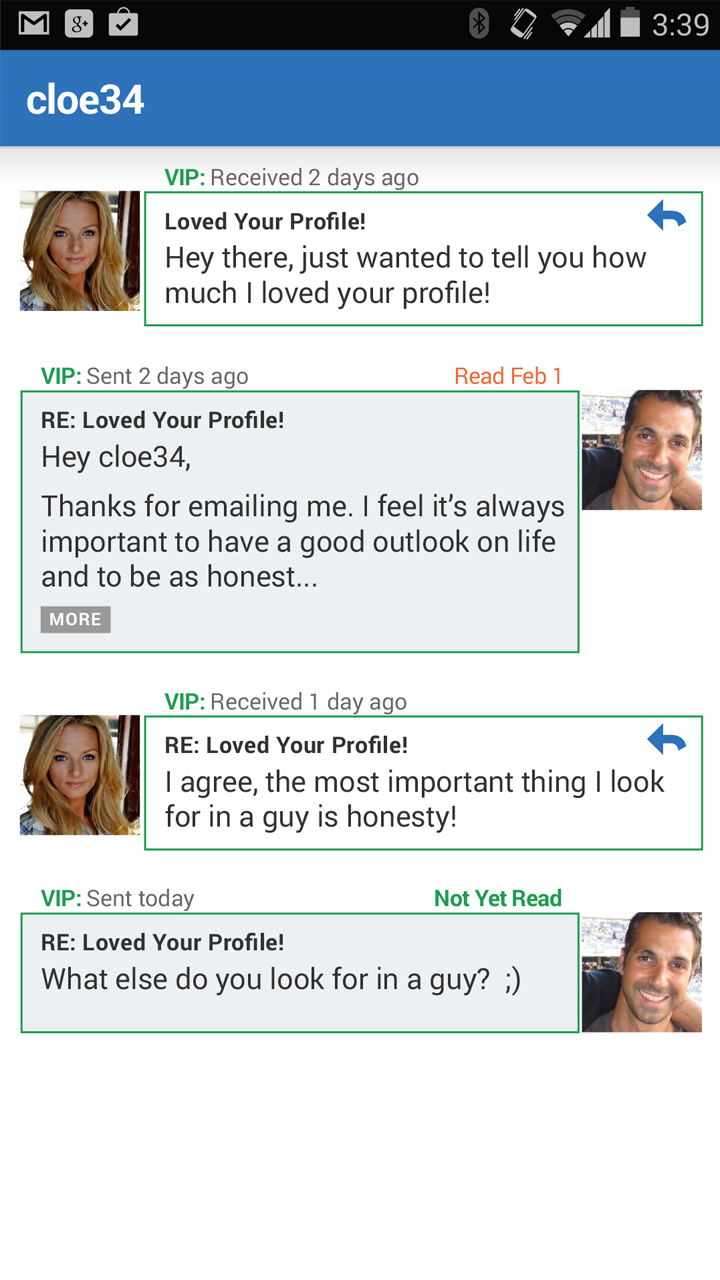Viewport: 720px width, 1280px height.
Task: Reply to the 'Hey there' message
Action: point(666,215)
